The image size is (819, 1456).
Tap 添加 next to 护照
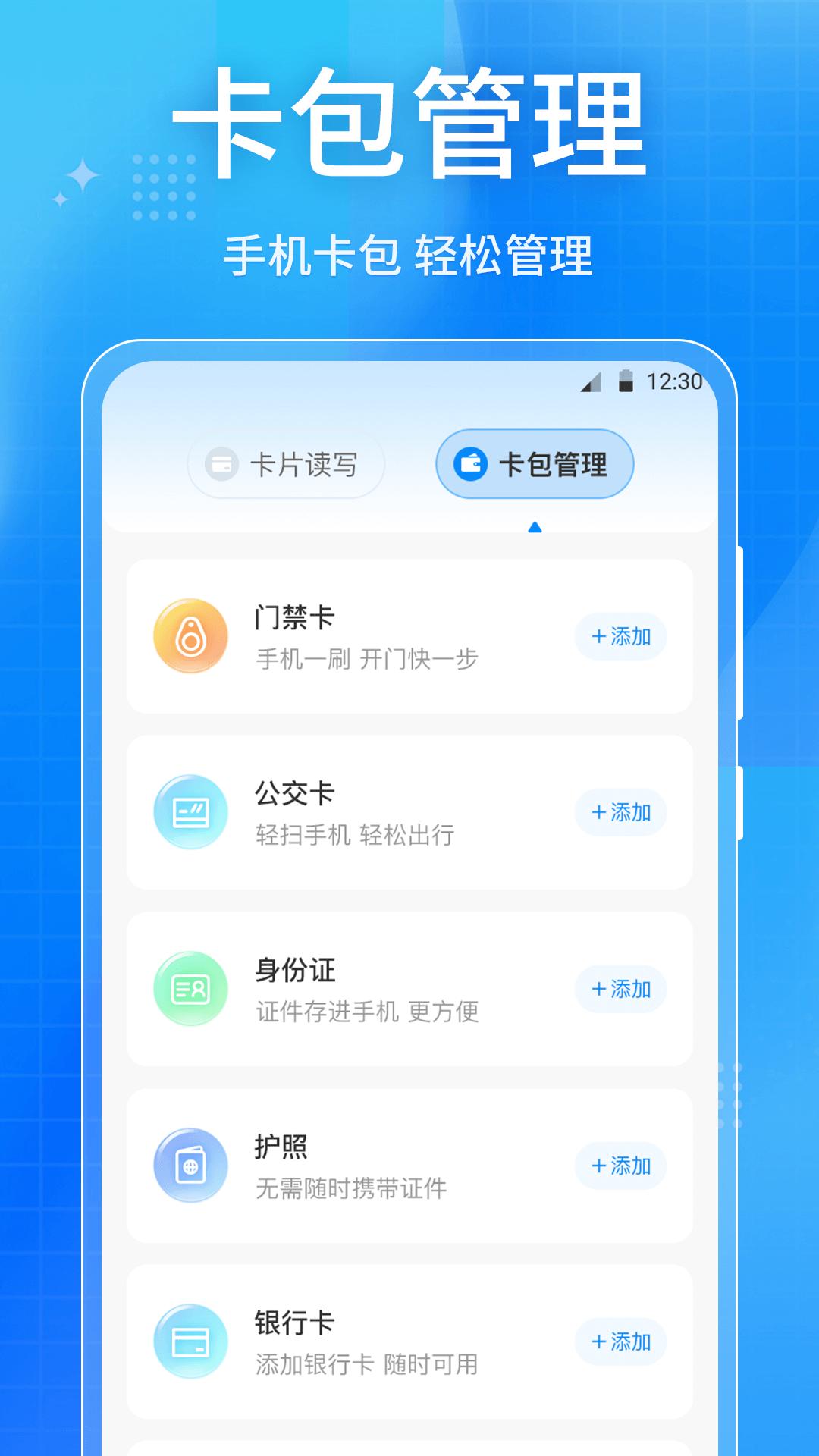click(620, 1166)
